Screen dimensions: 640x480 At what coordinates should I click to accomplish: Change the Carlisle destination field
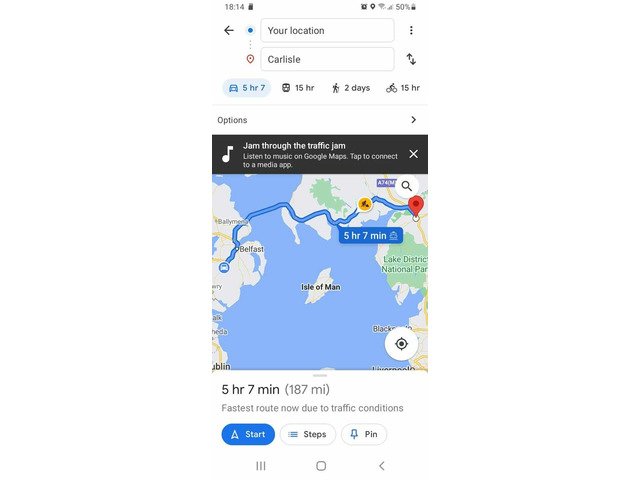pos(326,59)
